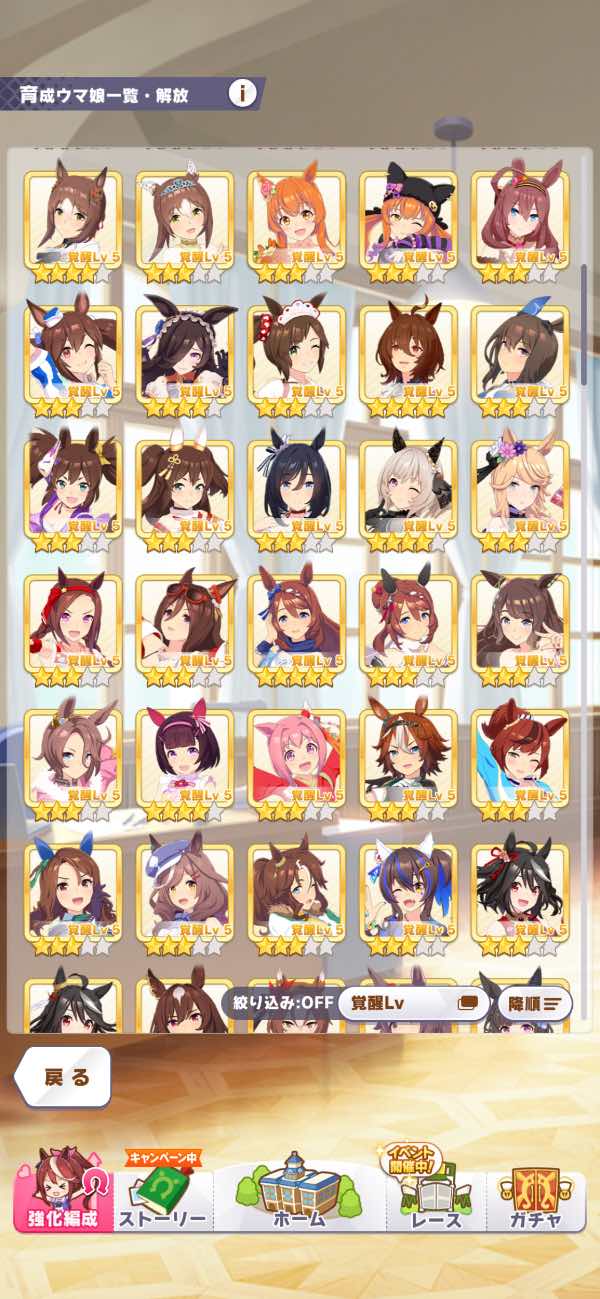Go to the ストーリー tab

(163, 1195)
